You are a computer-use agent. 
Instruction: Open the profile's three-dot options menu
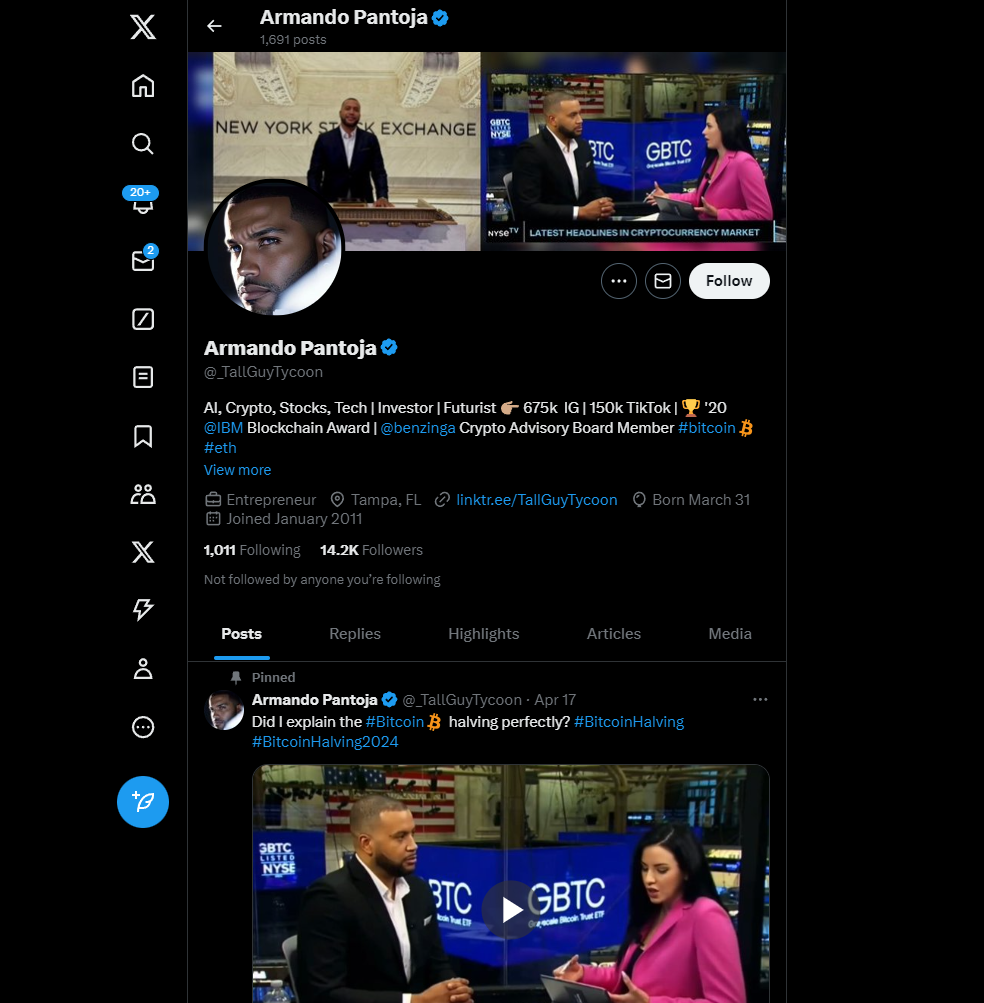(x=619, y=281)
